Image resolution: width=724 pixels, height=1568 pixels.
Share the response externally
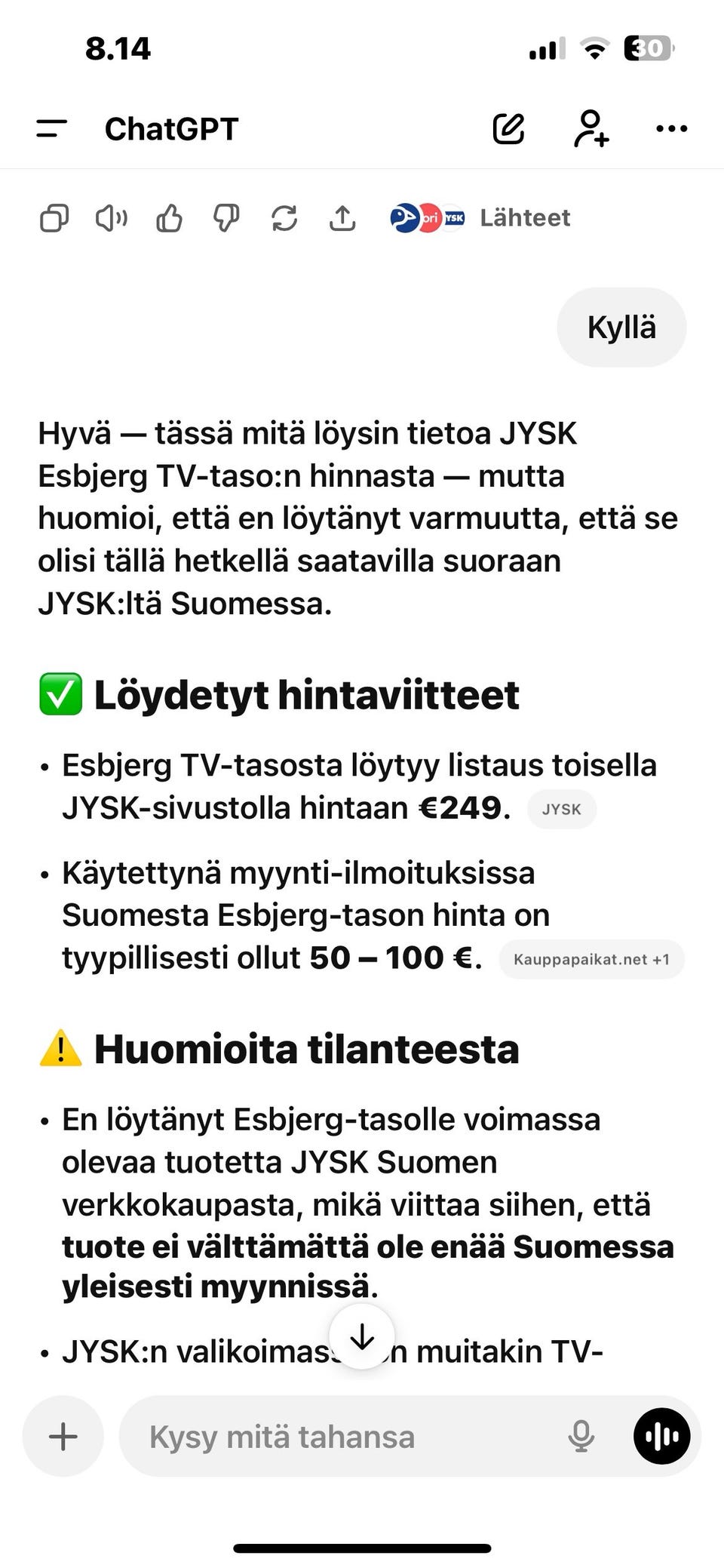coord(343,219)
